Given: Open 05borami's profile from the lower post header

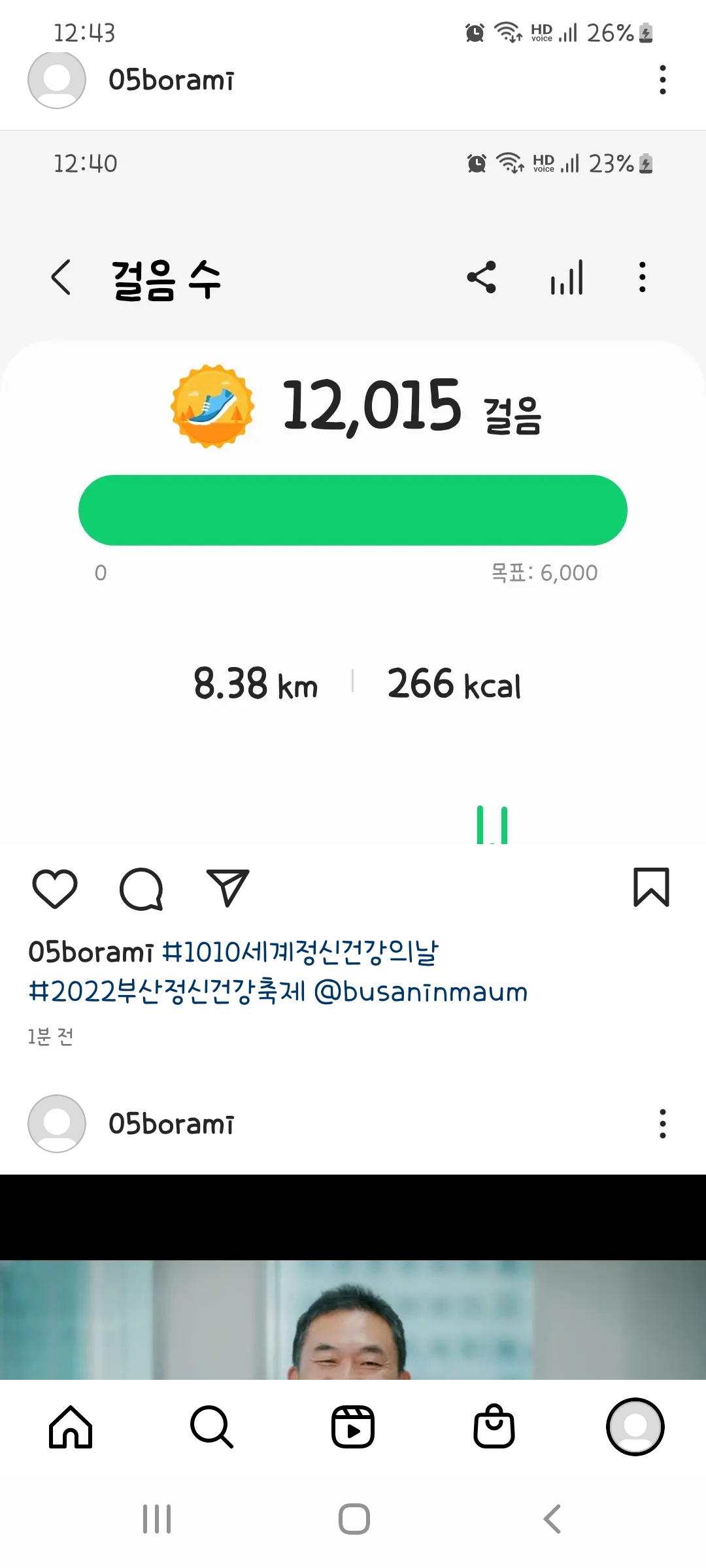Looking at the screenshot, I should click(x=170, y=1124).
